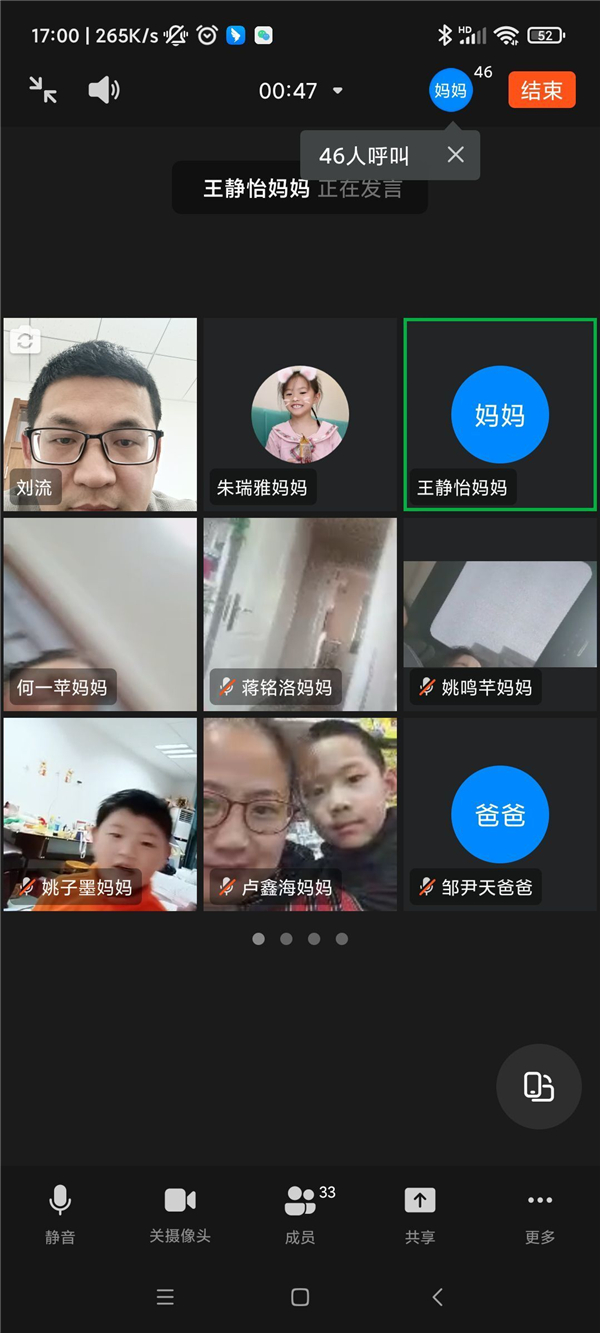This screenshot has height=1333, width=600.
Task: View 蒋铭洛妈妈's video tile
Action: tap(300, 614)
